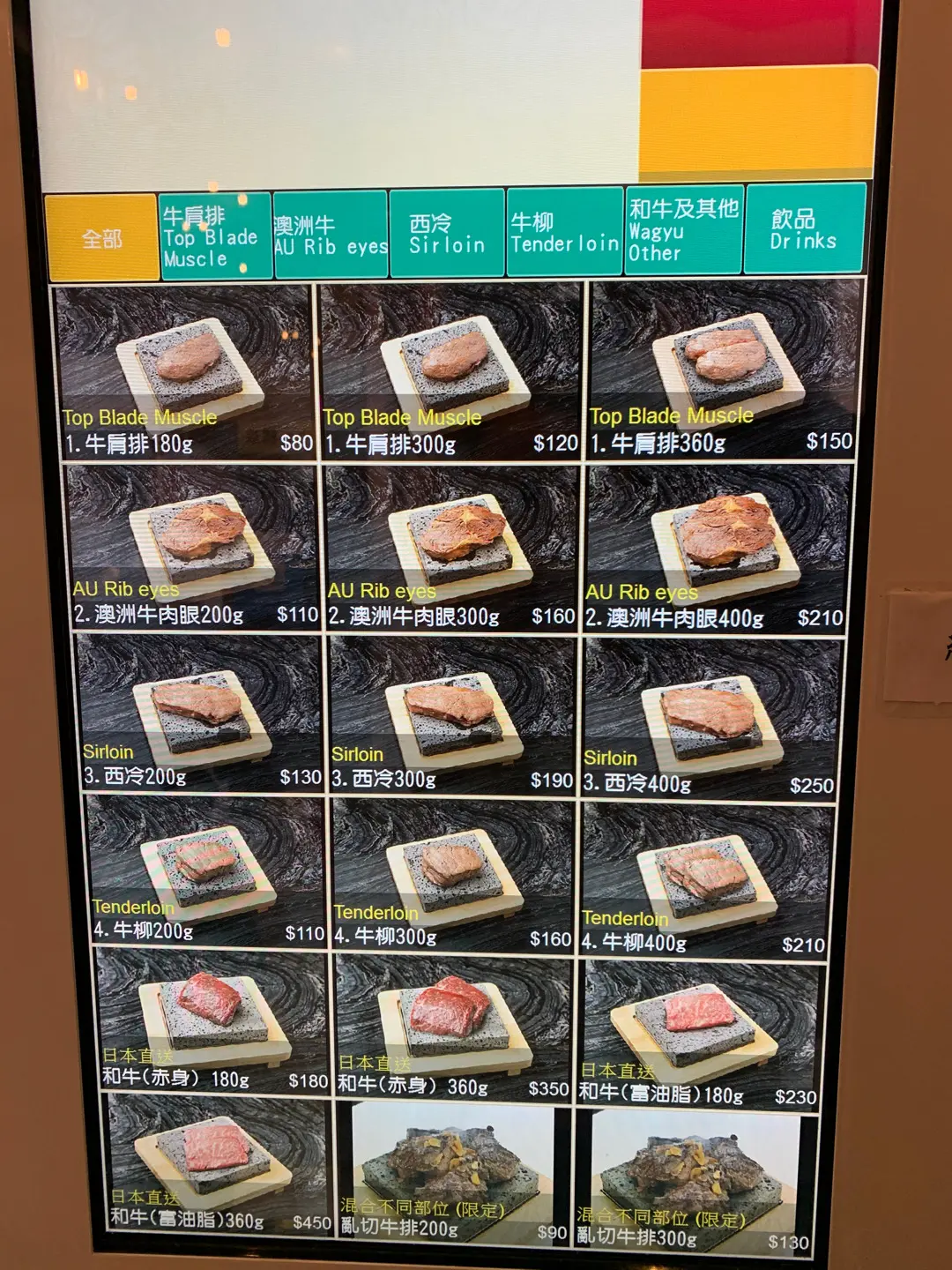Select AU Rib eyes 200g for $110
This screenshot has height=1270, width=952.
pyautogui.click(x=194, y=549)
